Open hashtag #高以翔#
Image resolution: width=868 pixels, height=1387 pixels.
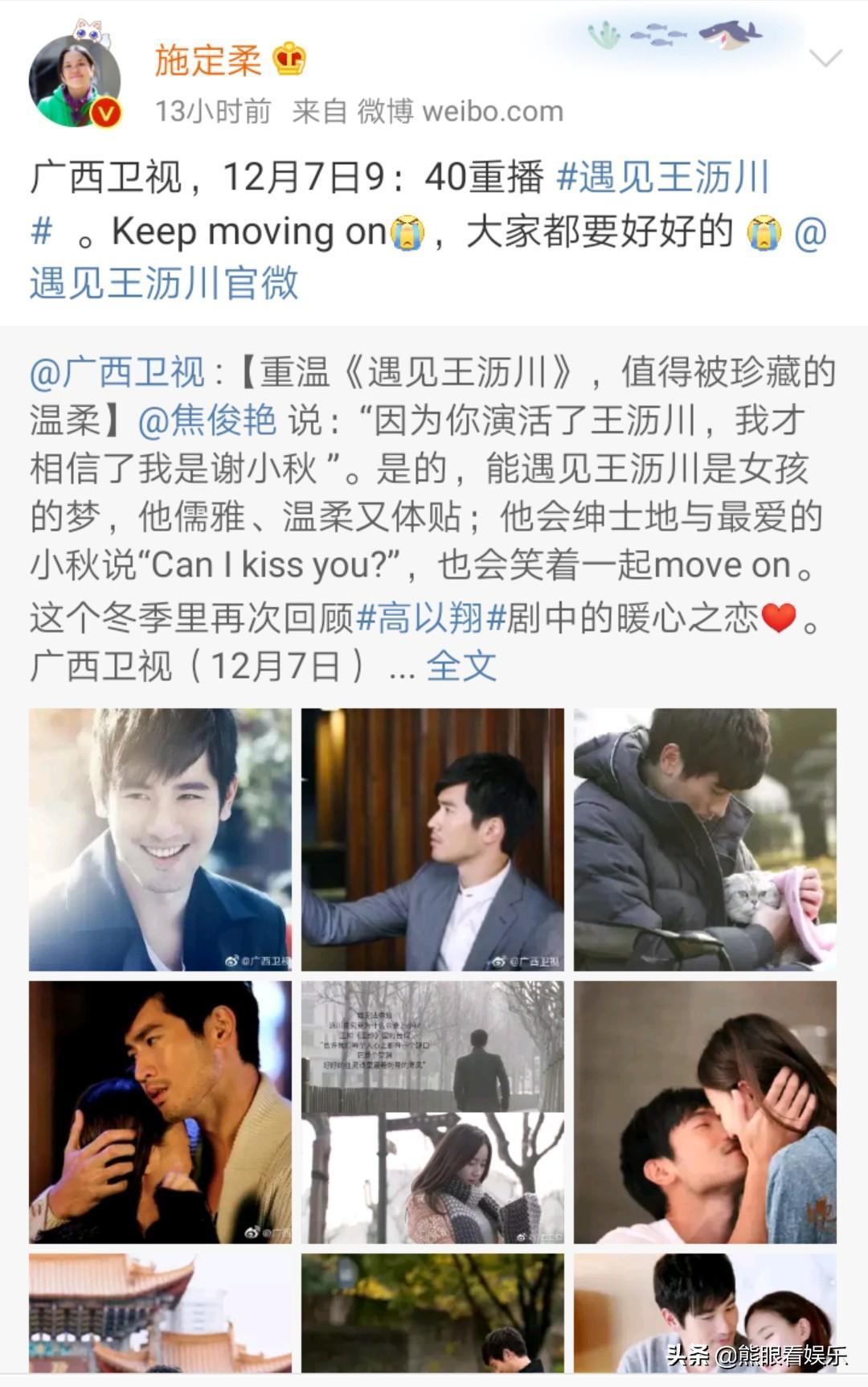coord(429,618)
